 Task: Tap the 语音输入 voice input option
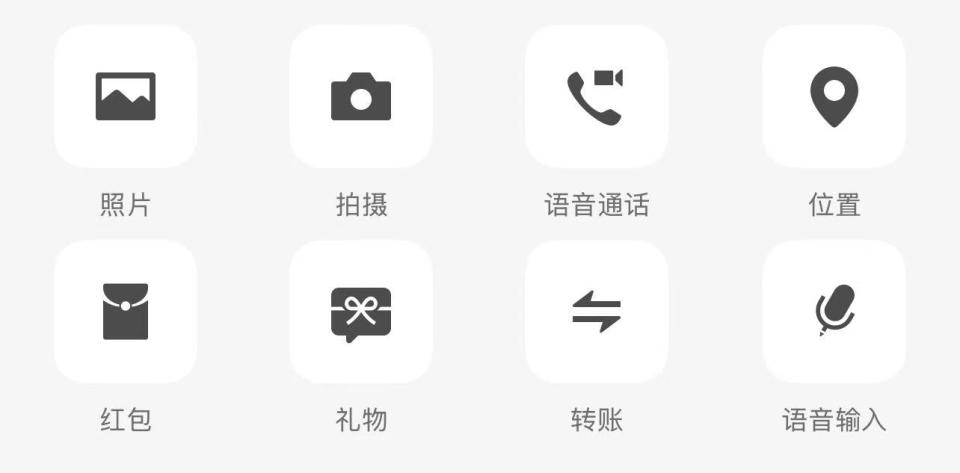[834, 311]
